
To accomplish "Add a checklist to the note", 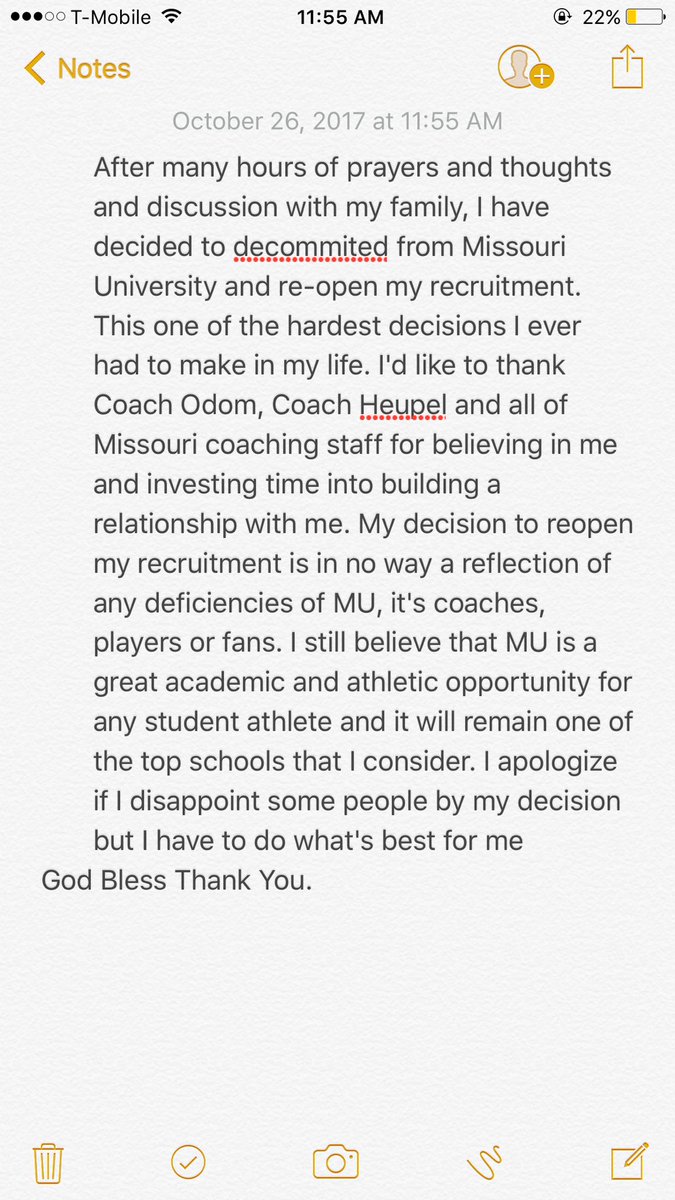I will point(188,1162).
